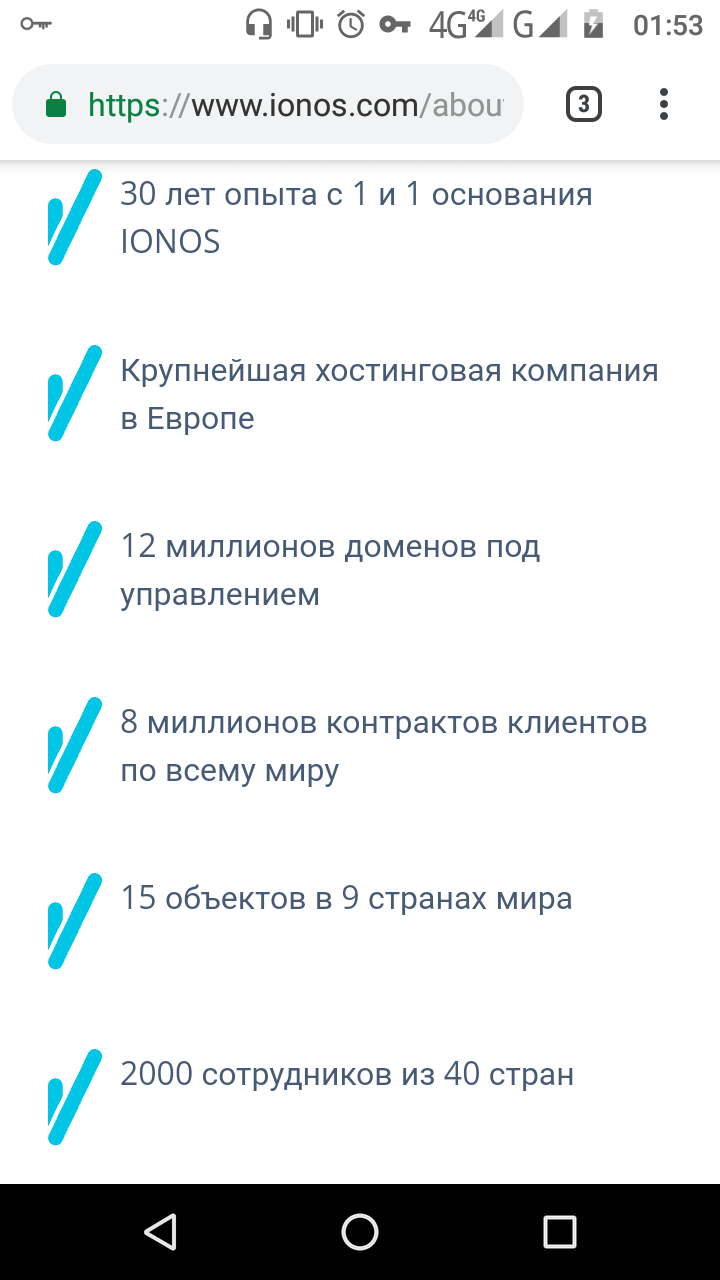Screen dimensions: 720x1280
Task: Go back with the system back button
Action: pos(160,1231)
